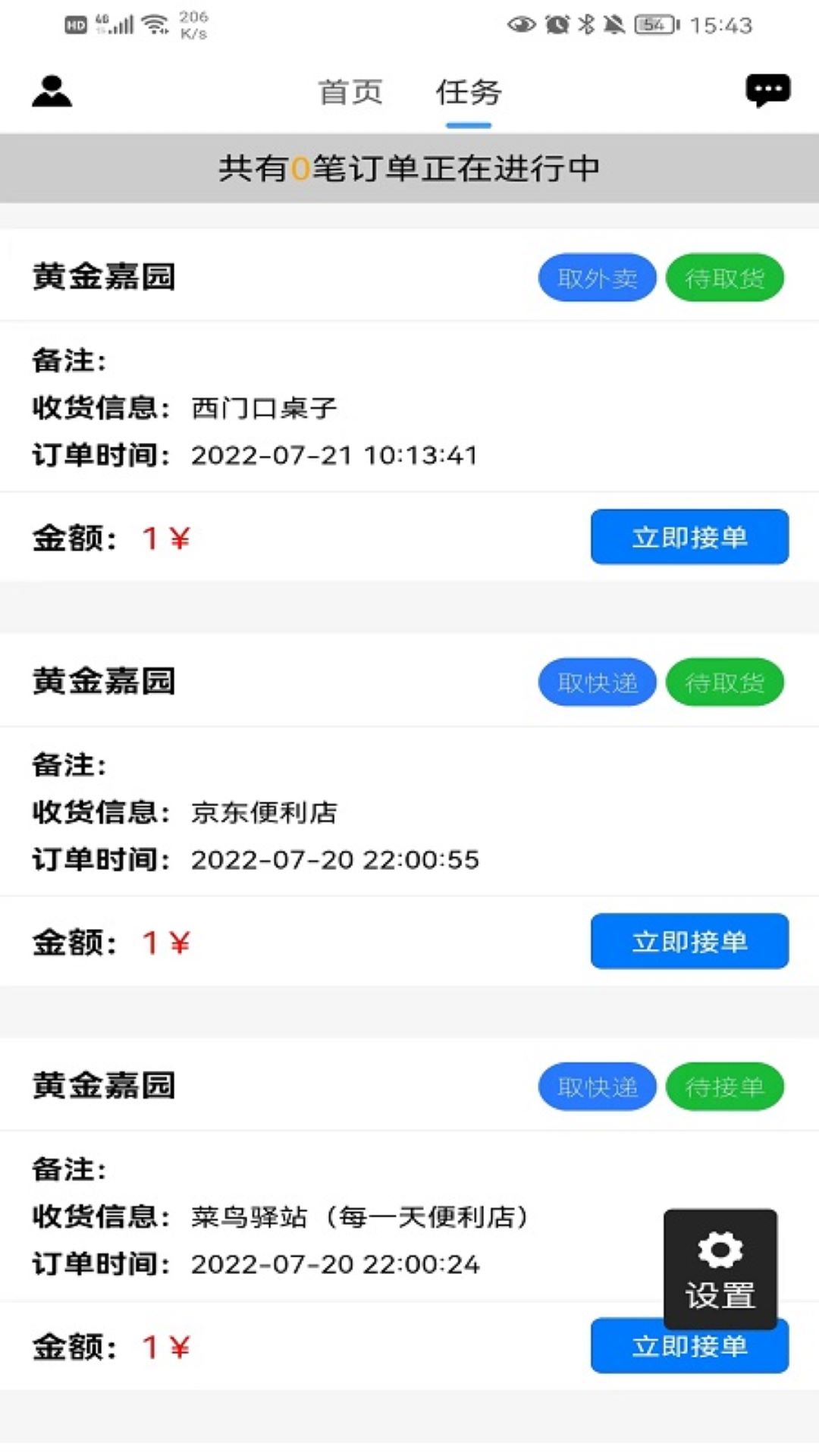The image size is (819, 1456).
Task: Open the user profile icon
Action: 52,92
